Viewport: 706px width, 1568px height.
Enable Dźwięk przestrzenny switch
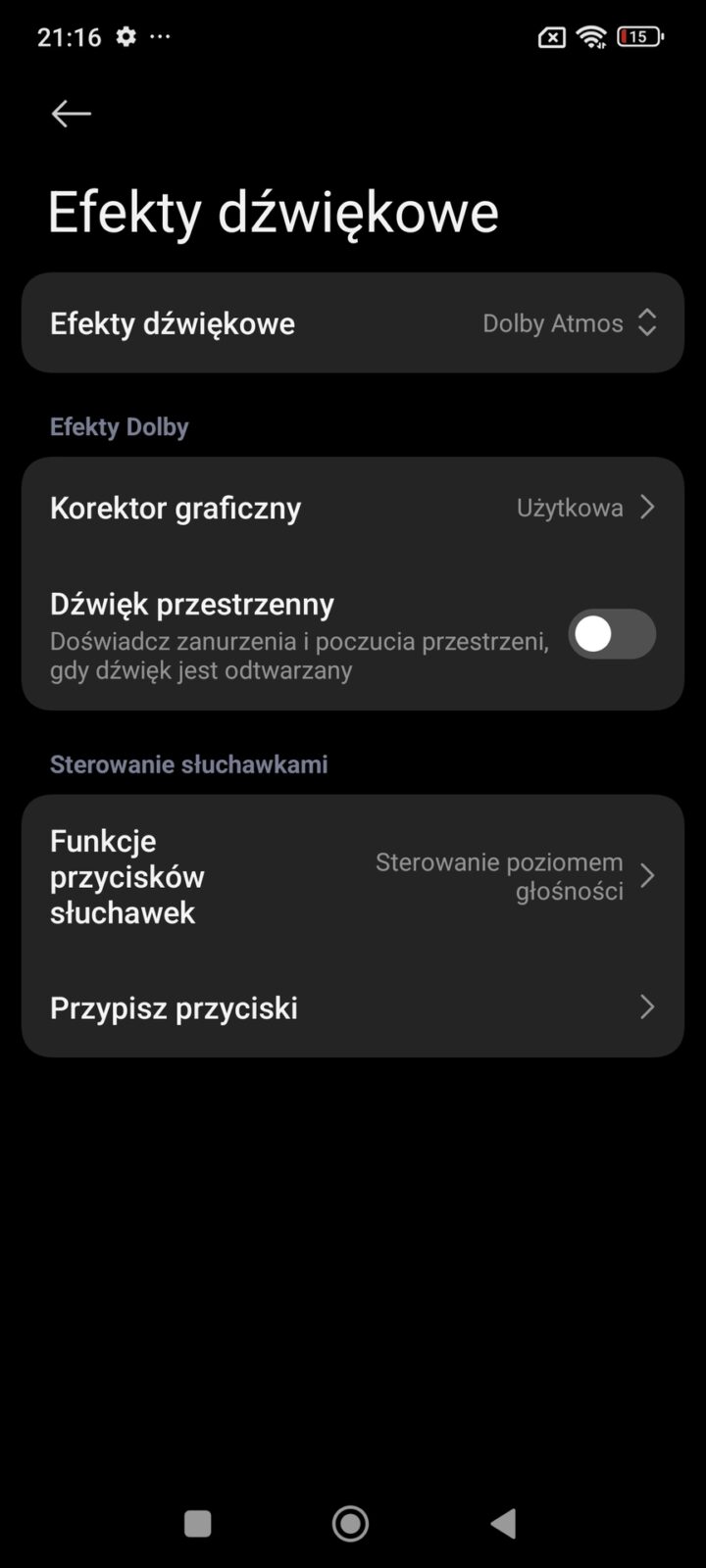tap(611, 634)
